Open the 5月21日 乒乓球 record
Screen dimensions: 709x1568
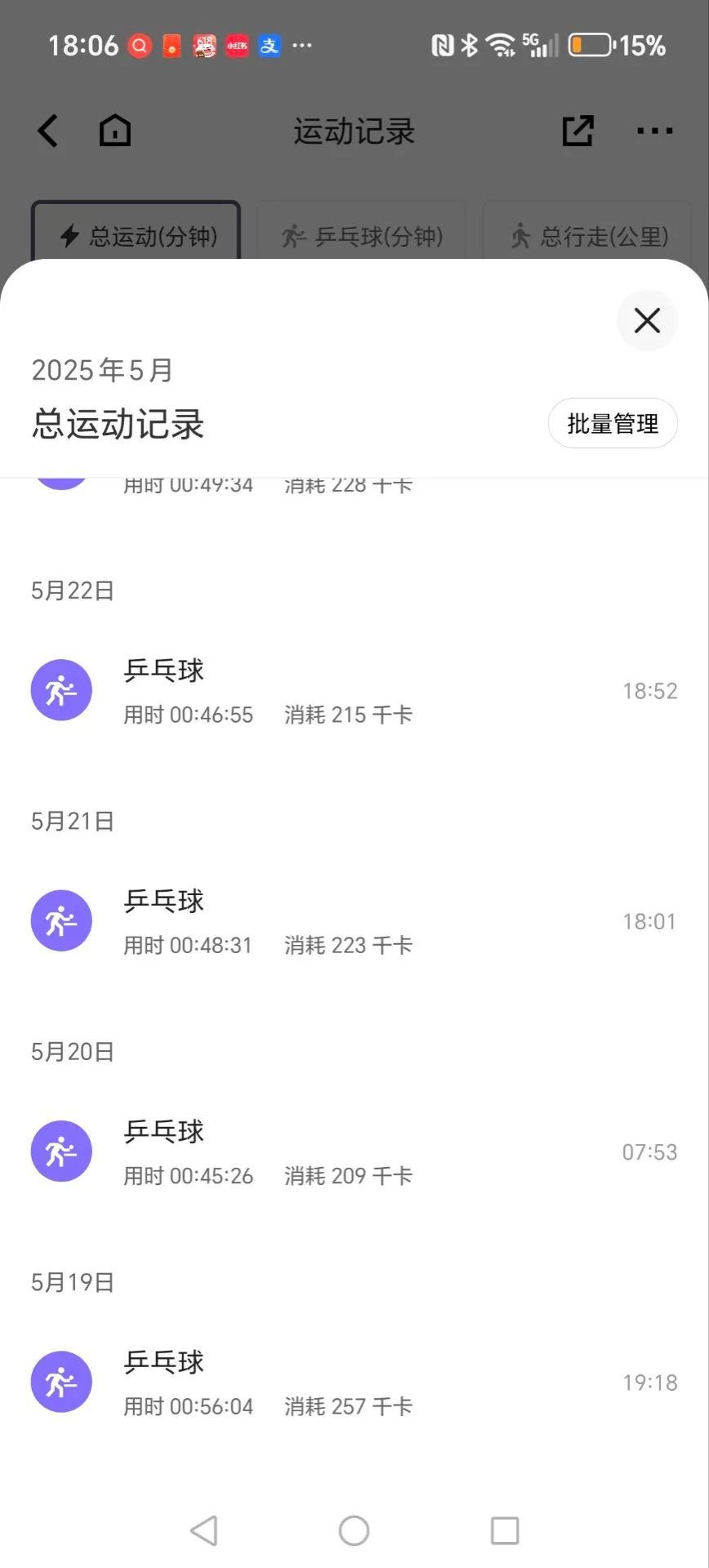(354, 921)
